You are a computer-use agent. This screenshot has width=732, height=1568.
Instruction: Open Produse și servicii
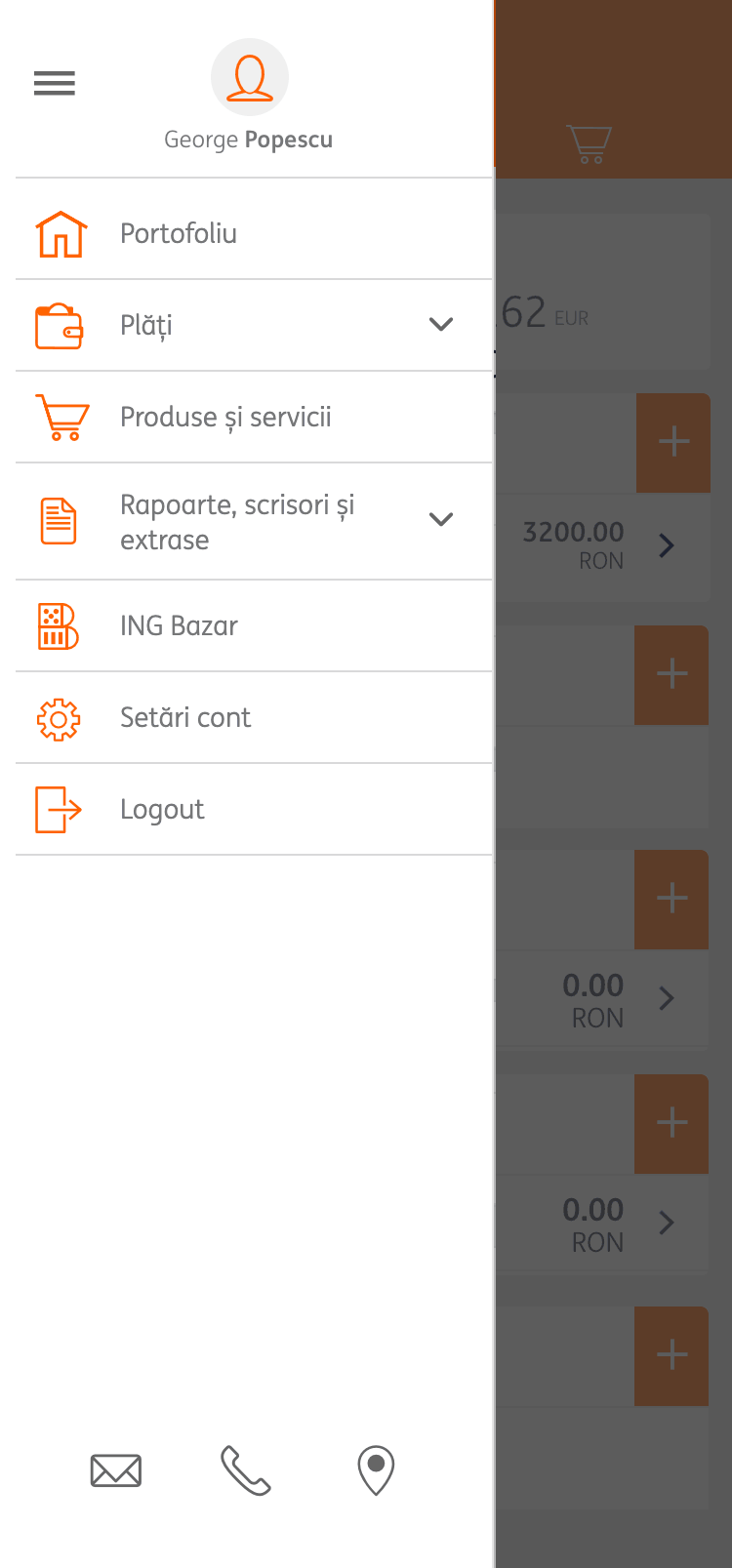click(x=254, y=417)
